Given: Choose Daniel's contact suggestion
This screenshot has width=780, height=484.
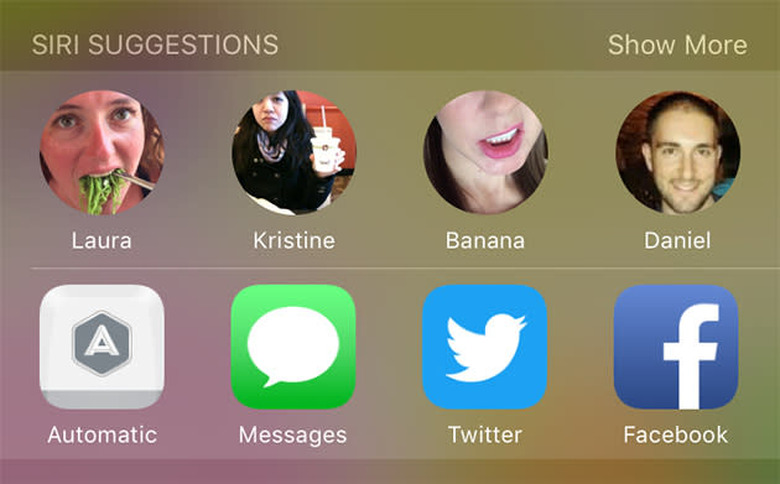Looking at the screenshot, I should [677, 153].
